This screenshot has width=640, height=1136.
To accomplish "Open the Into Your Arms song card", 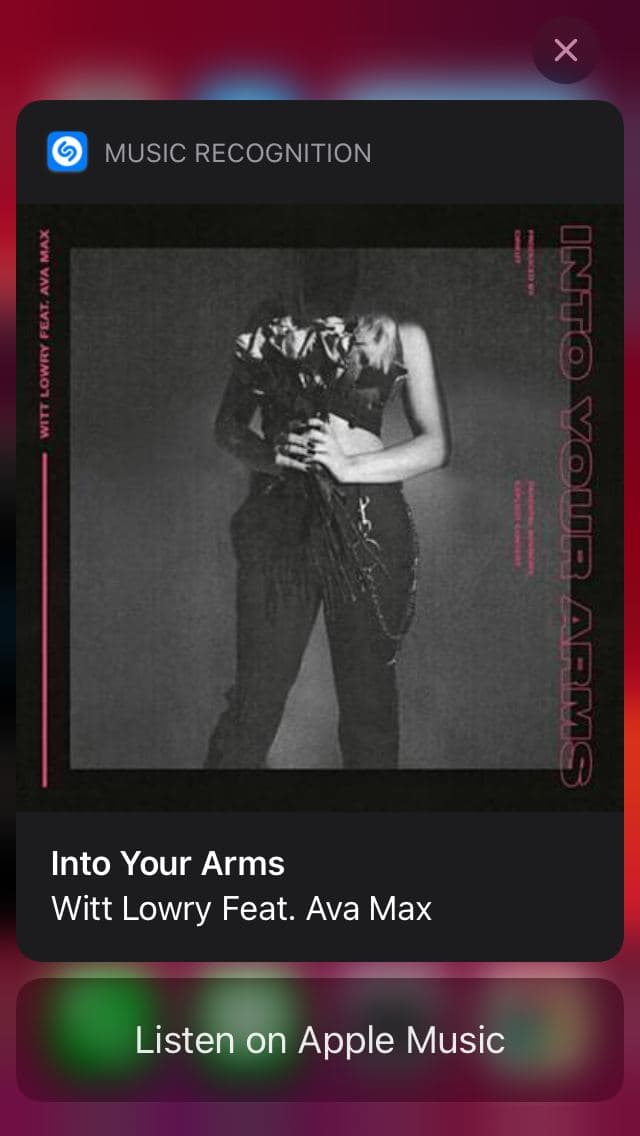I will coord(320,531).
